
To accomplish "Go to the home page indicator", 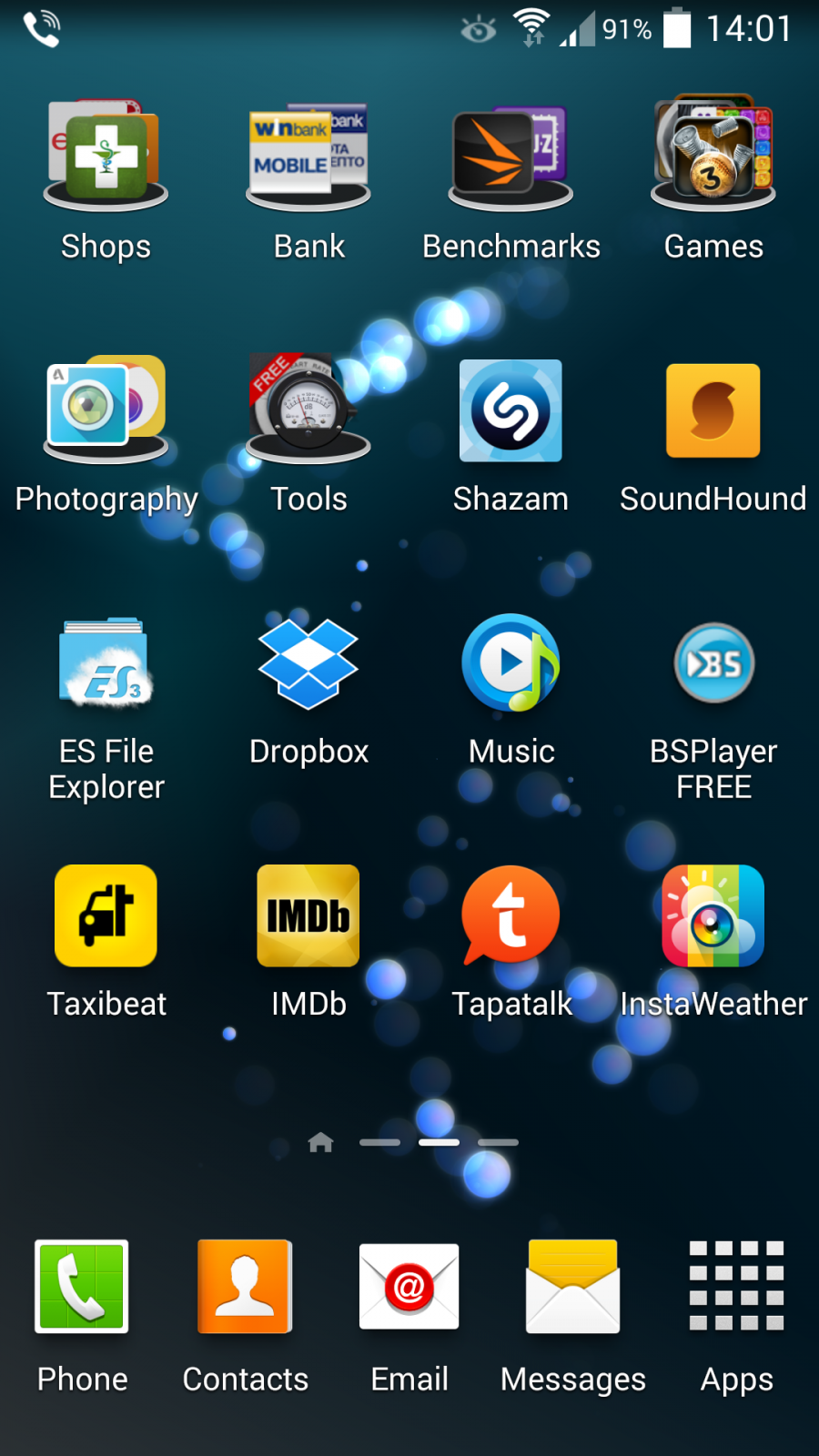I will click(320, 1142).
